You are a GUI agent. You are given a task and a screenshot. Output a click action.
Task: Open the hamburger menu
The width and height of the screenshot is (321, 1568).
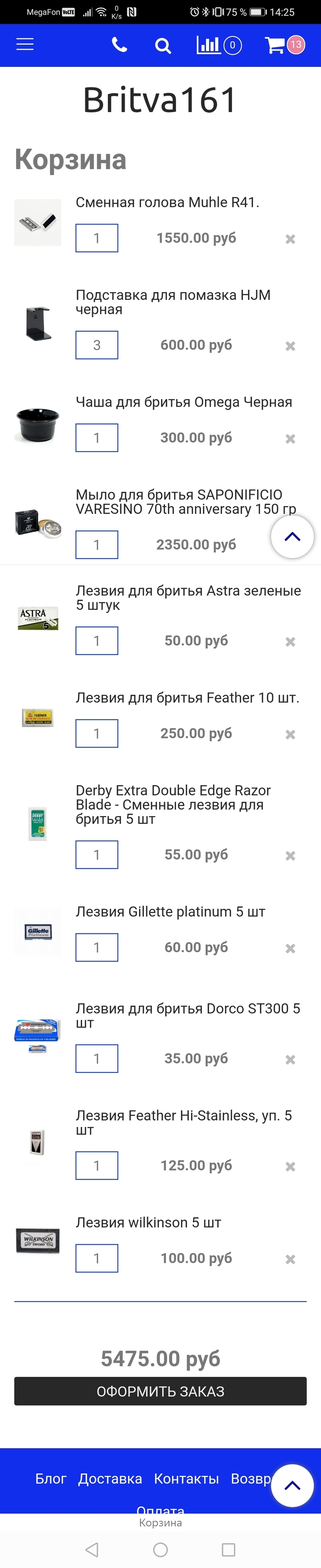tap(25, 44)
